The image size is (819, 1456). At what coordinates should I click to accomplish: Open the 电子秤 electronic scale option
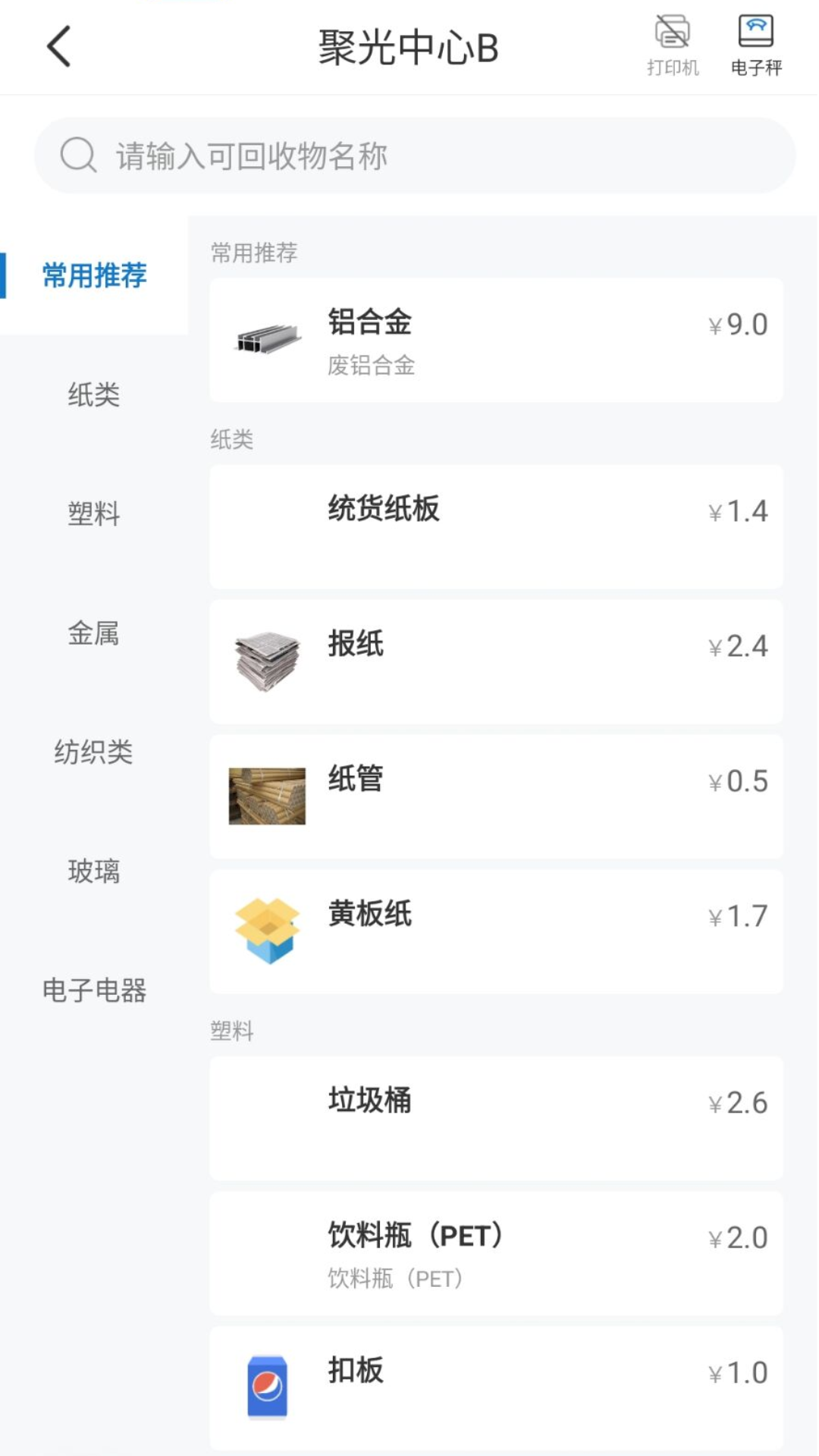tap(756, 46)
